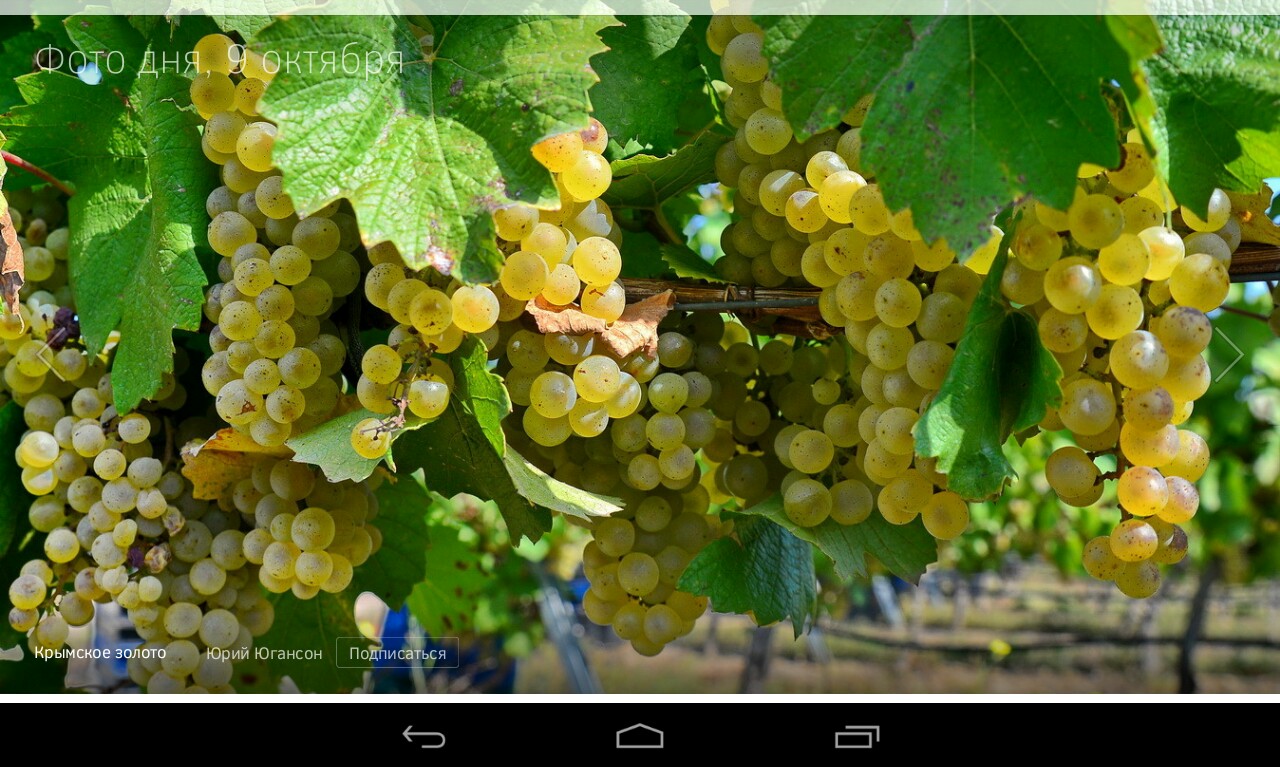Open the photo titled Крымское золото
Viewport: 1280px width, 767px height.
(x=100, y=653)
